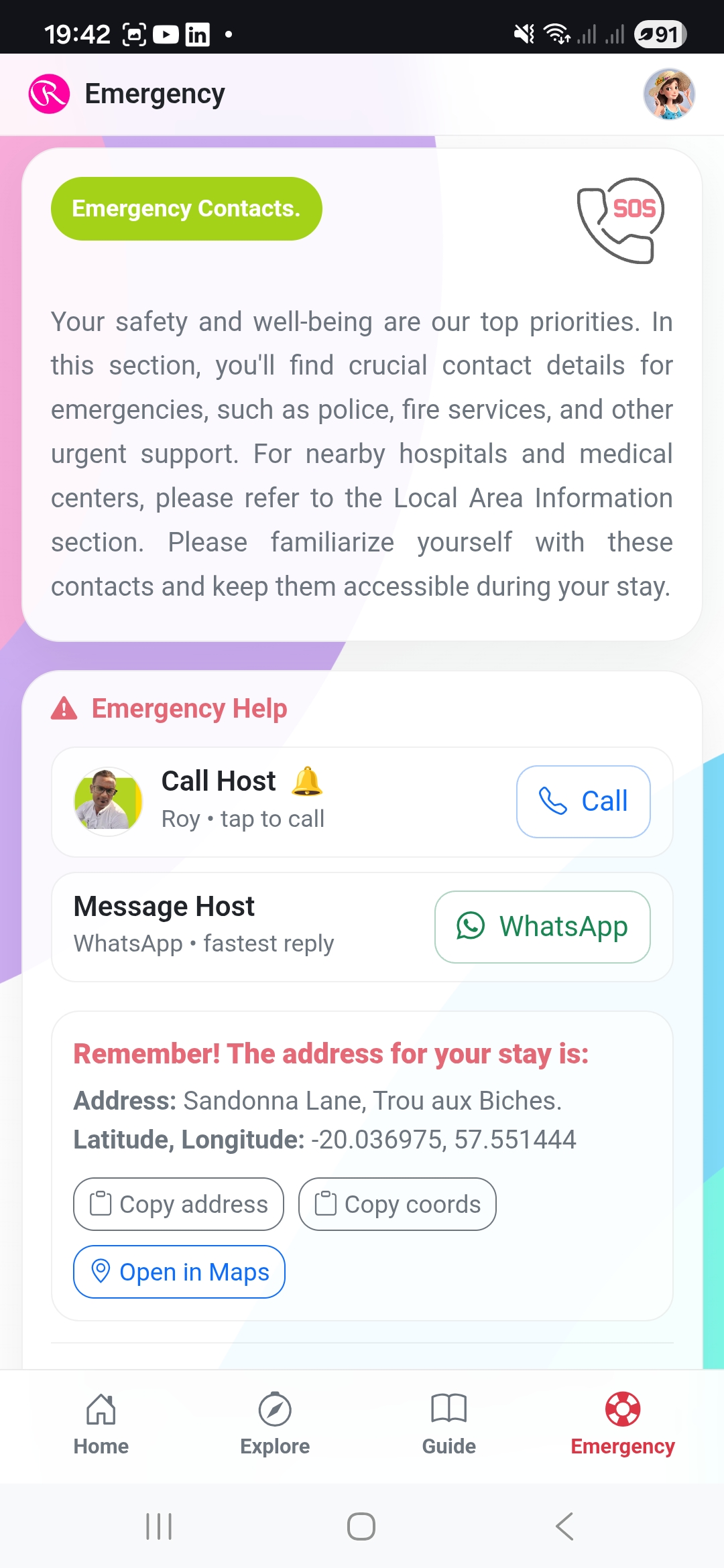Copy the latitude and longitude coords
Image resolution: width=724 pixels, height=1568 pixels.
(x=398, y=1204)
